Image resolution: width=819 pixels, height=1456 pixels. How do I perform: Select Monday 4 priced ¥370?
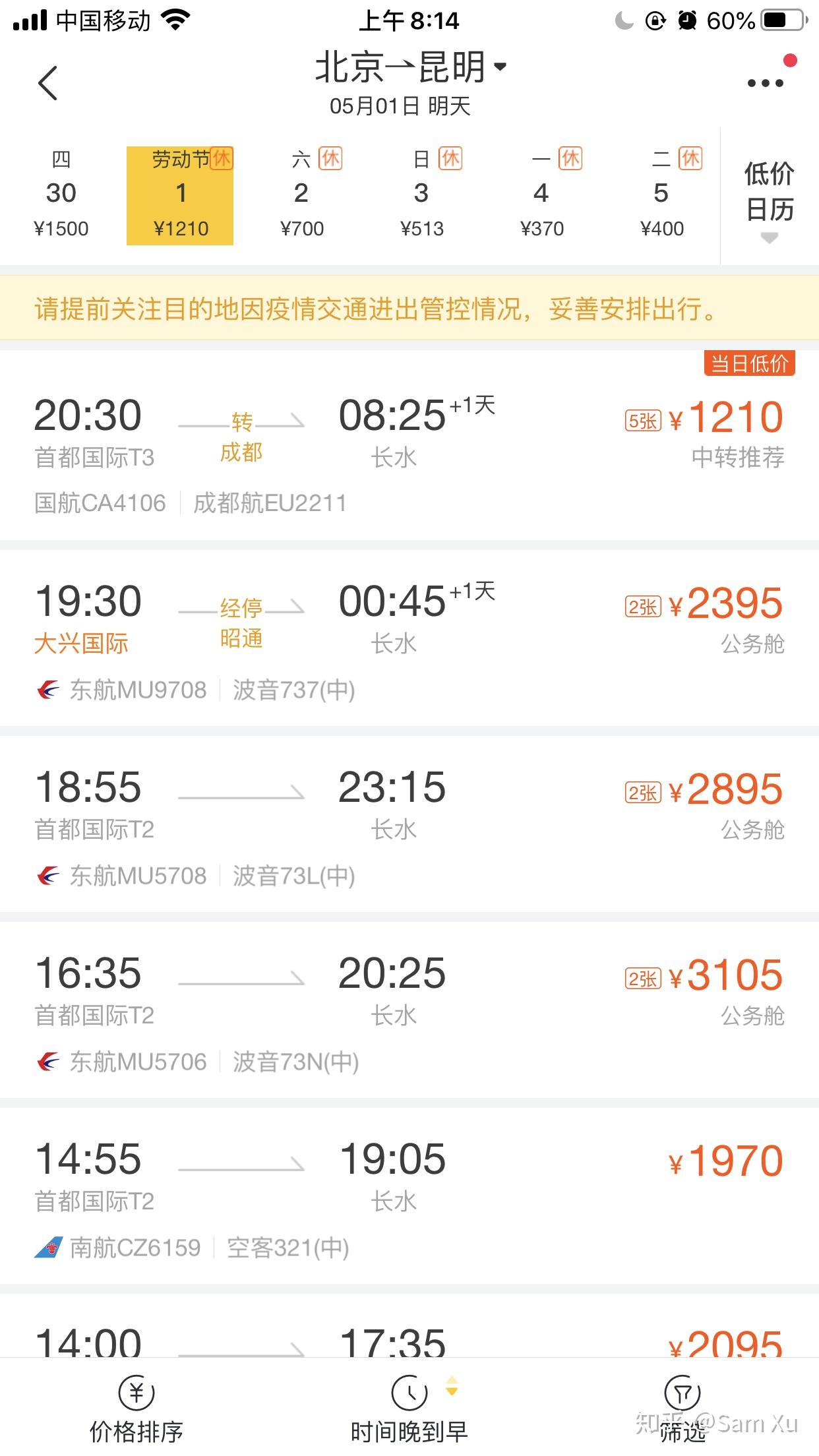point(541,195)
